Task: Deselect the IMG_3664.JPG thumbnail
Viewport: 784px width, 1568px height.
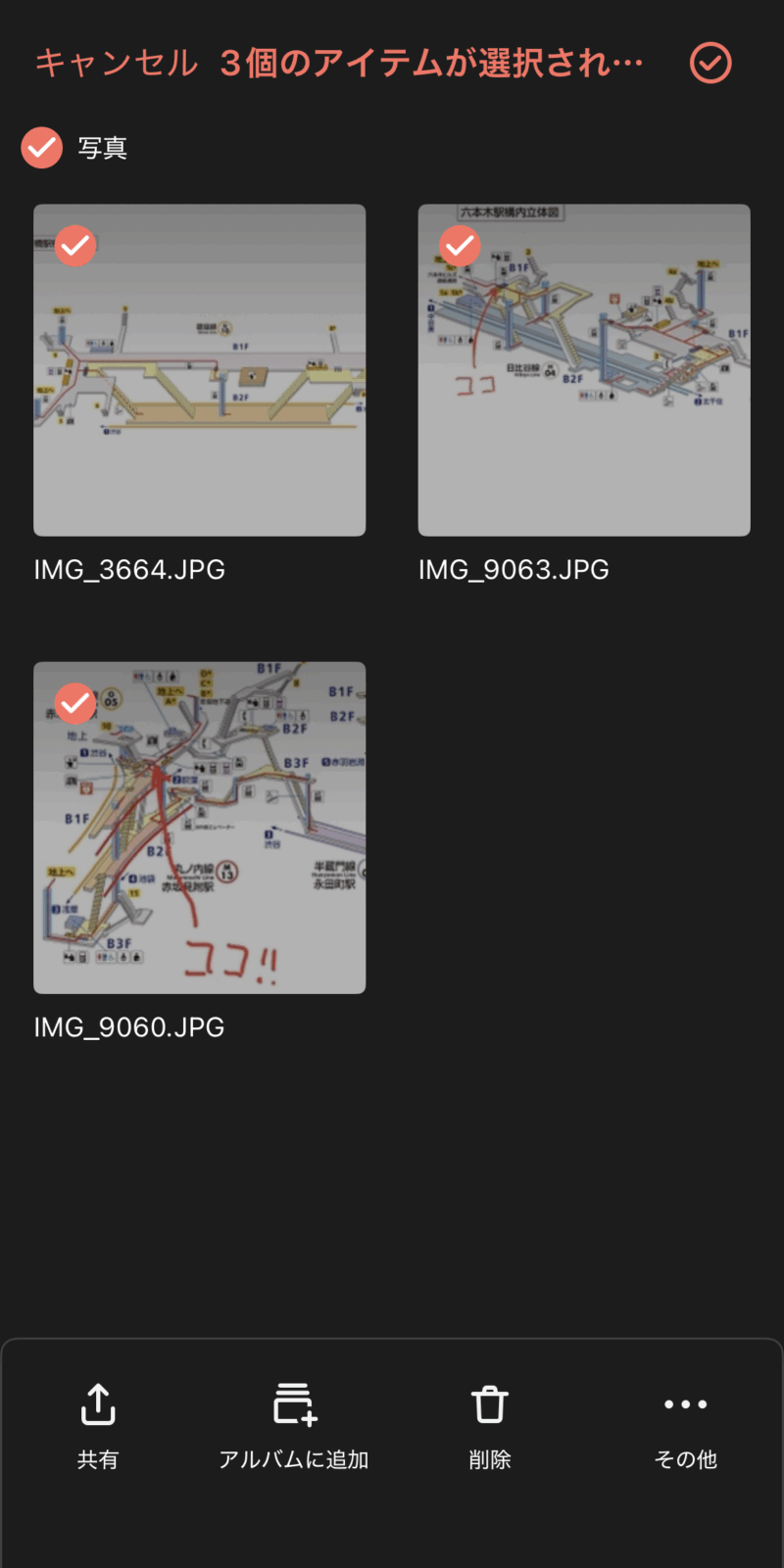Action: pyautogui.click(x=75, y=246)
